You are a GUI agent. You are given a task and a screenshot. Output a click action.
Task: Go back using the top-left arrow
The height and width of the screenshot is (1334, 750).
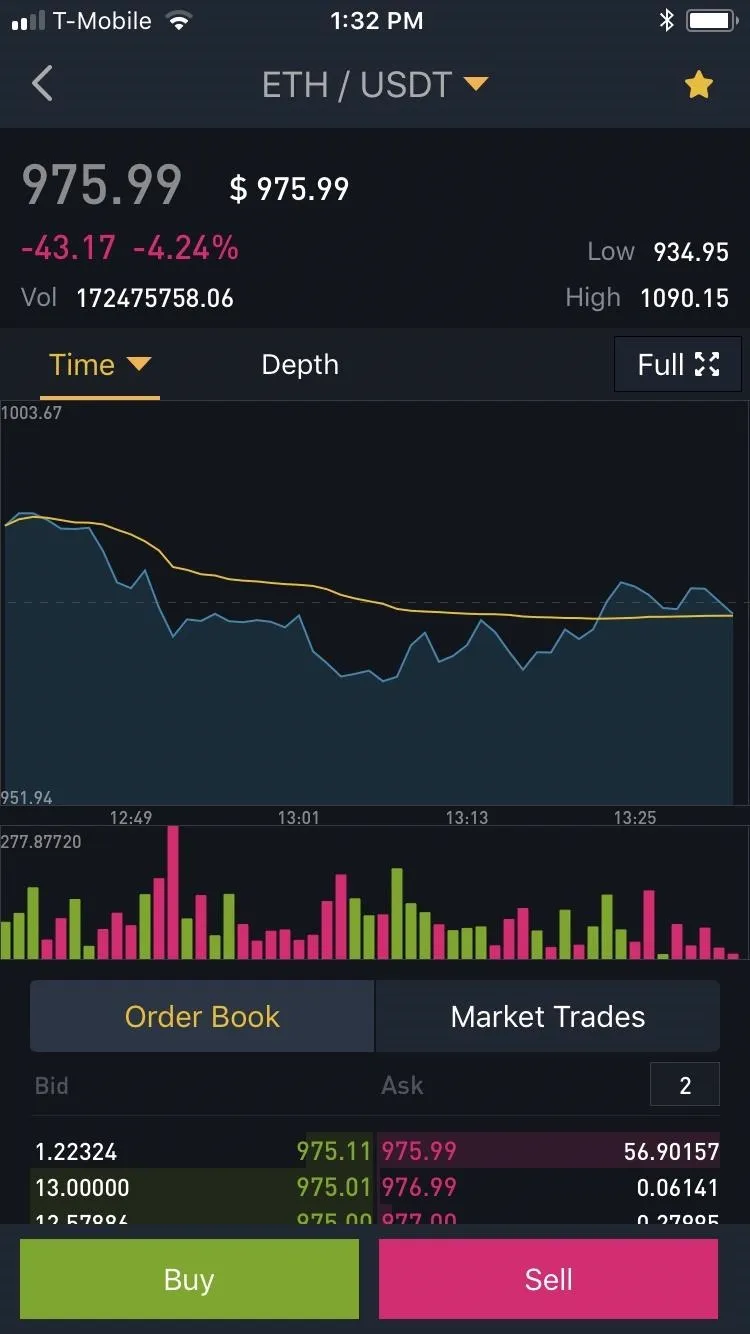coord(42,85)
